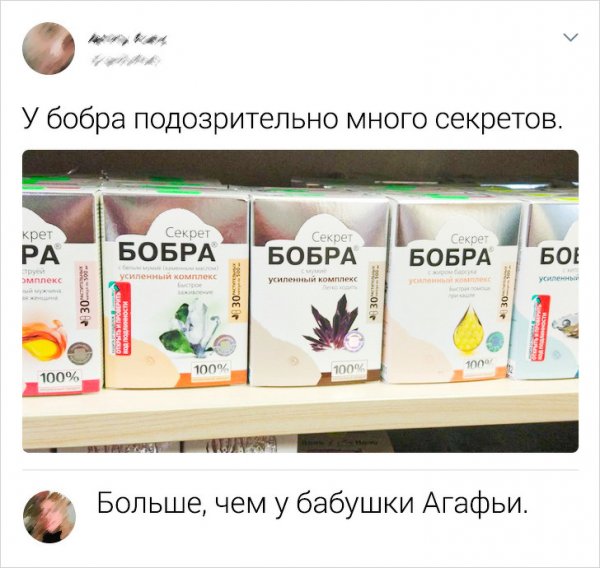The width and height of the screenshot is (600, 568).
Task: Open the tweet options chevron menu
Action: (x=571, y=37)
